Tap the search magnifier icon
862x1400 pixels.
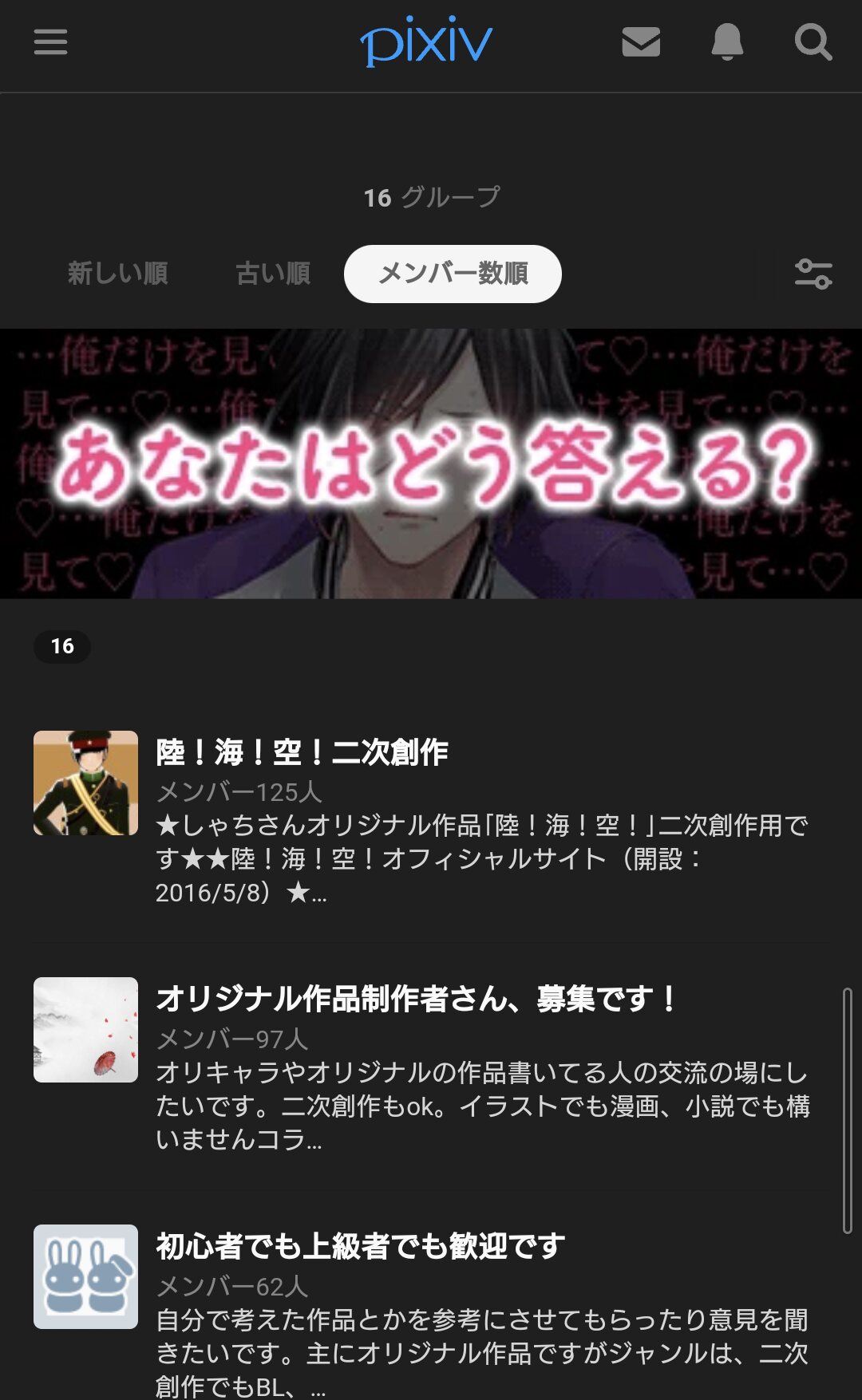pos(813,41)
